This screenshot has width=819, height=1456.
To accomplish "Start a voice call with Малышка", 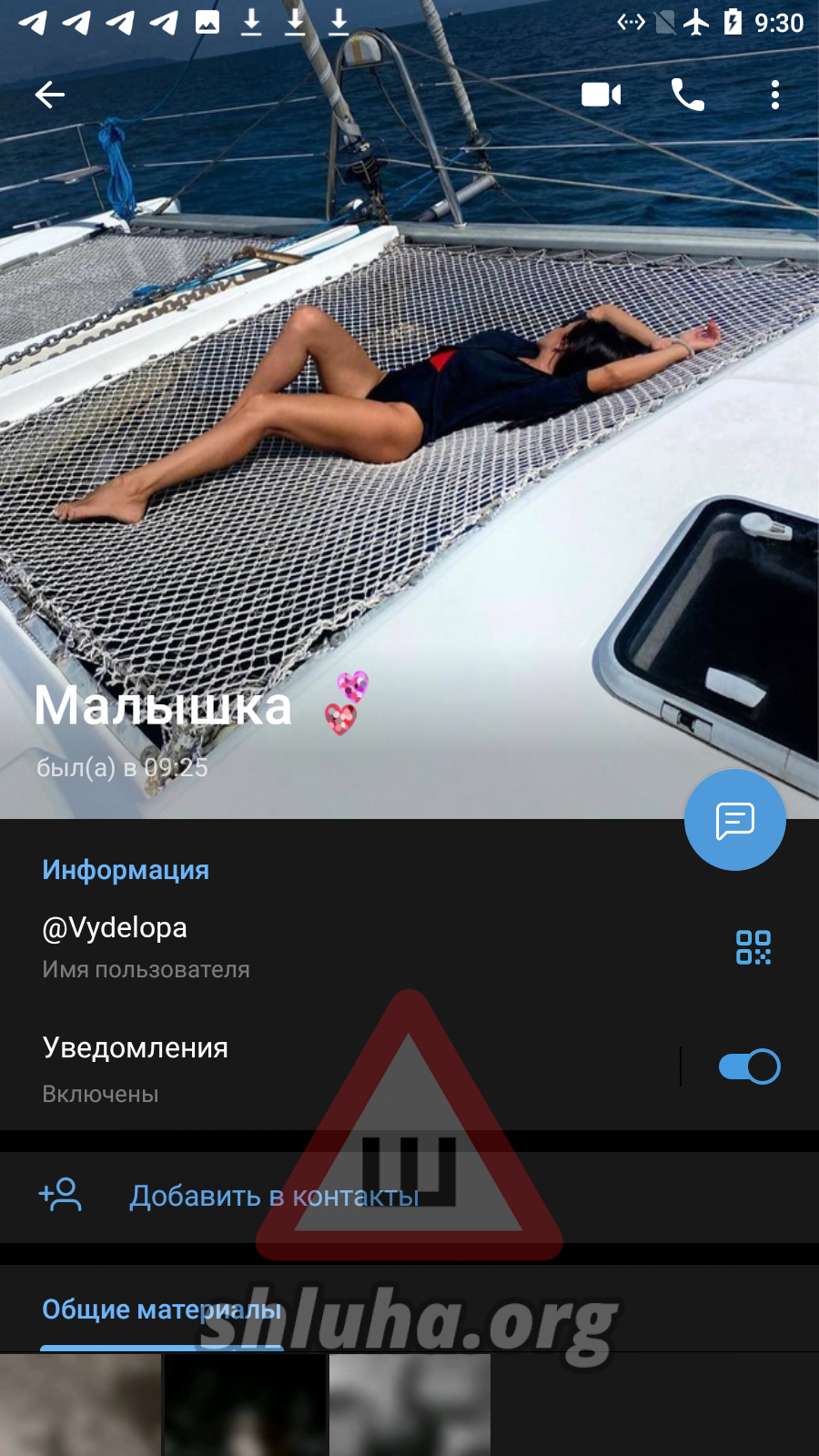I will tap(688, 95).
